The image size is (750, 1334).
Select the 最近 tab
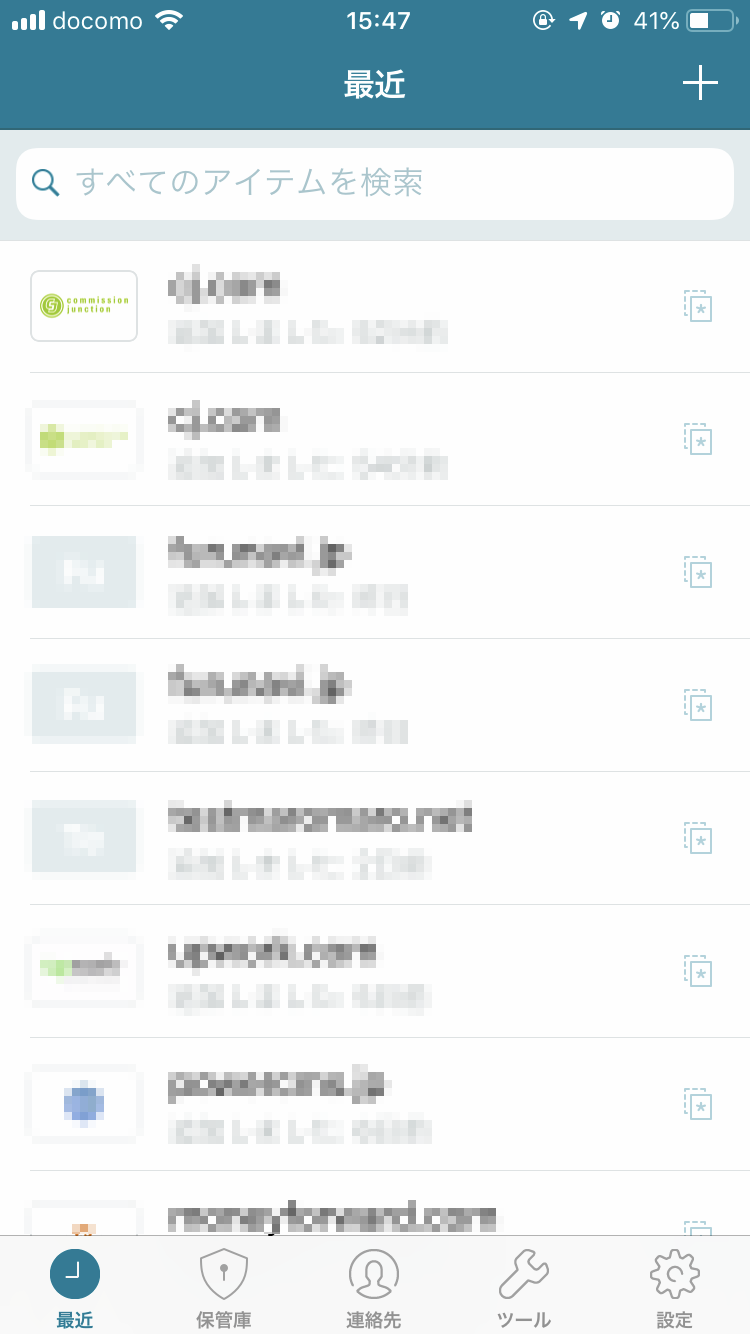click(x=75, y=1288)
